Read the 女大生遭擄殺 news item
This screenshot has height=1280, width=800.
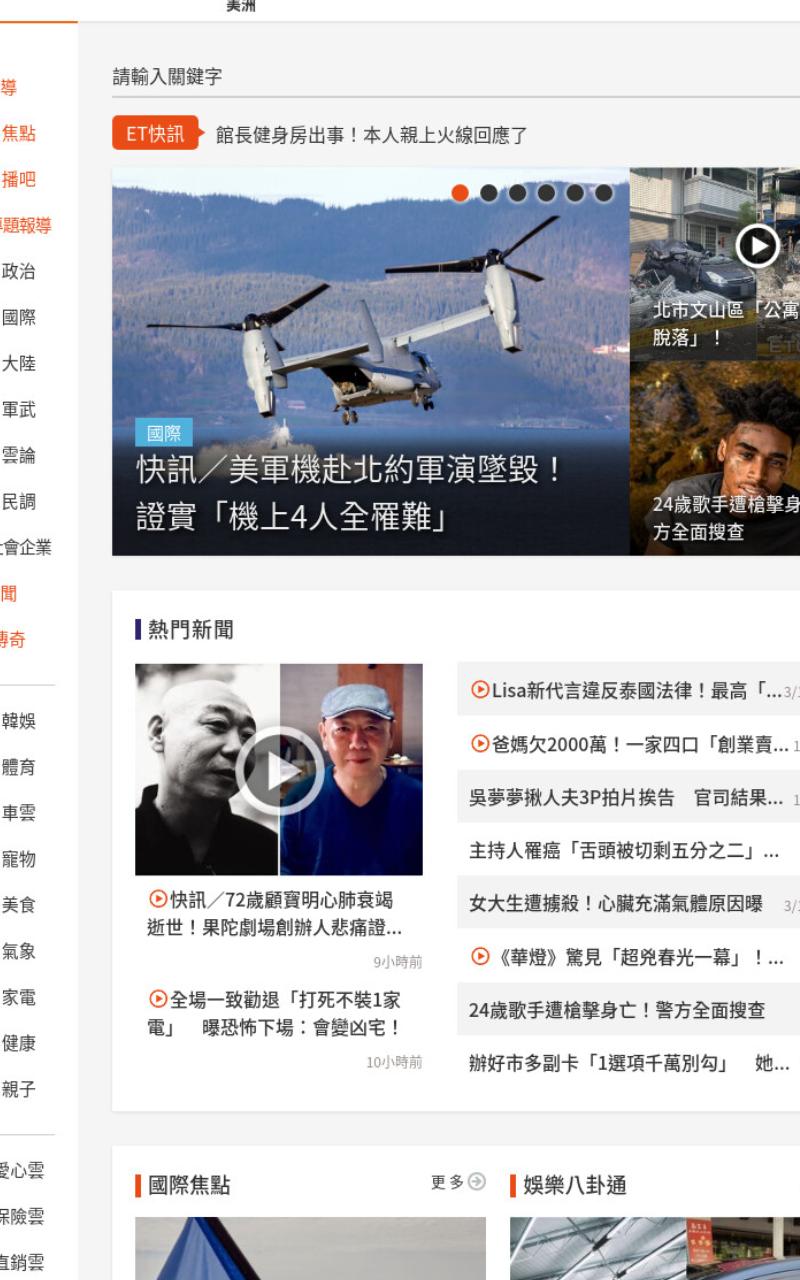[628, 904]
